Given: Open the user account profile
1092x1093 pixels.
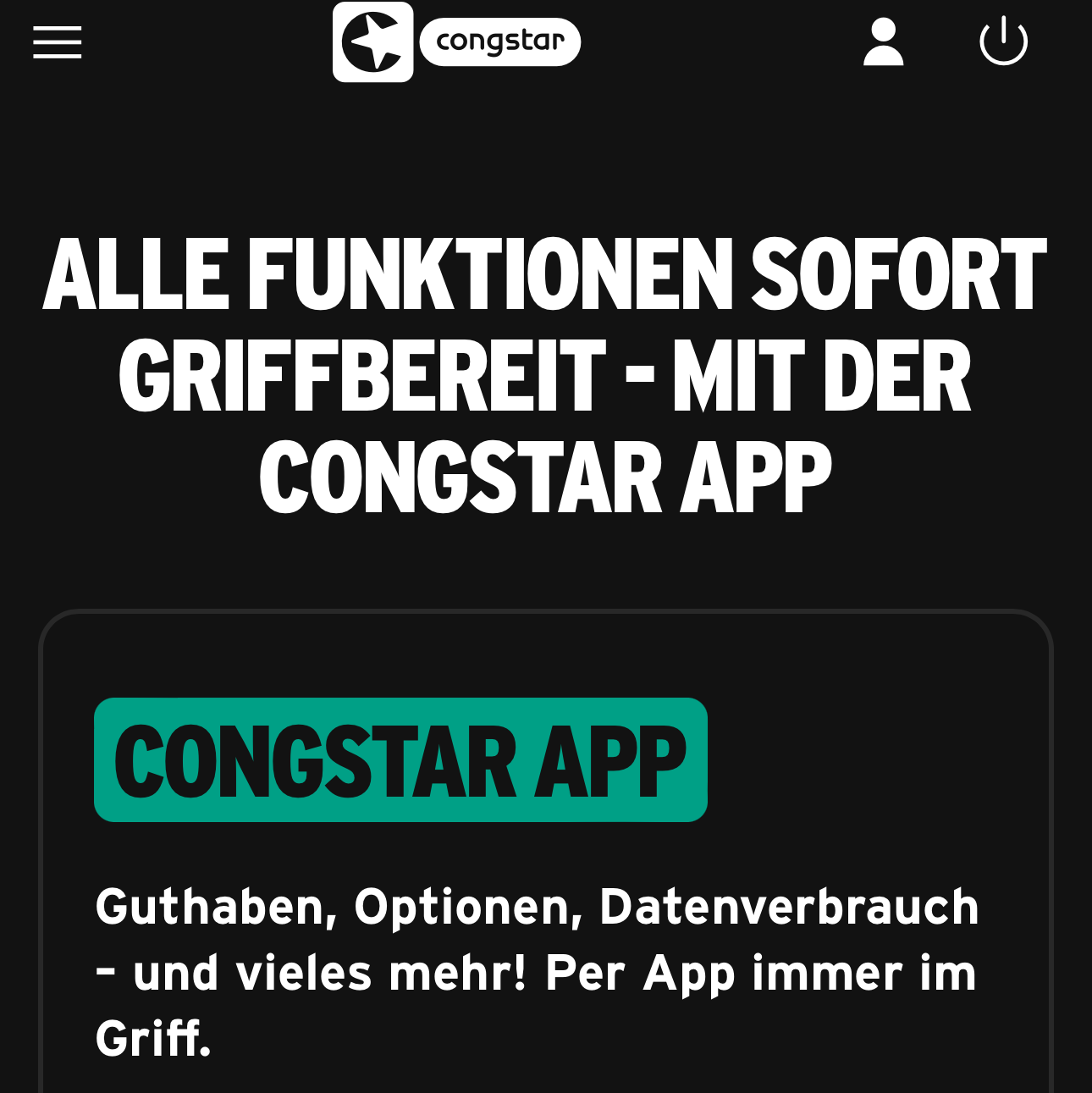Looking at the screenshot, I should tap(883, 42).
